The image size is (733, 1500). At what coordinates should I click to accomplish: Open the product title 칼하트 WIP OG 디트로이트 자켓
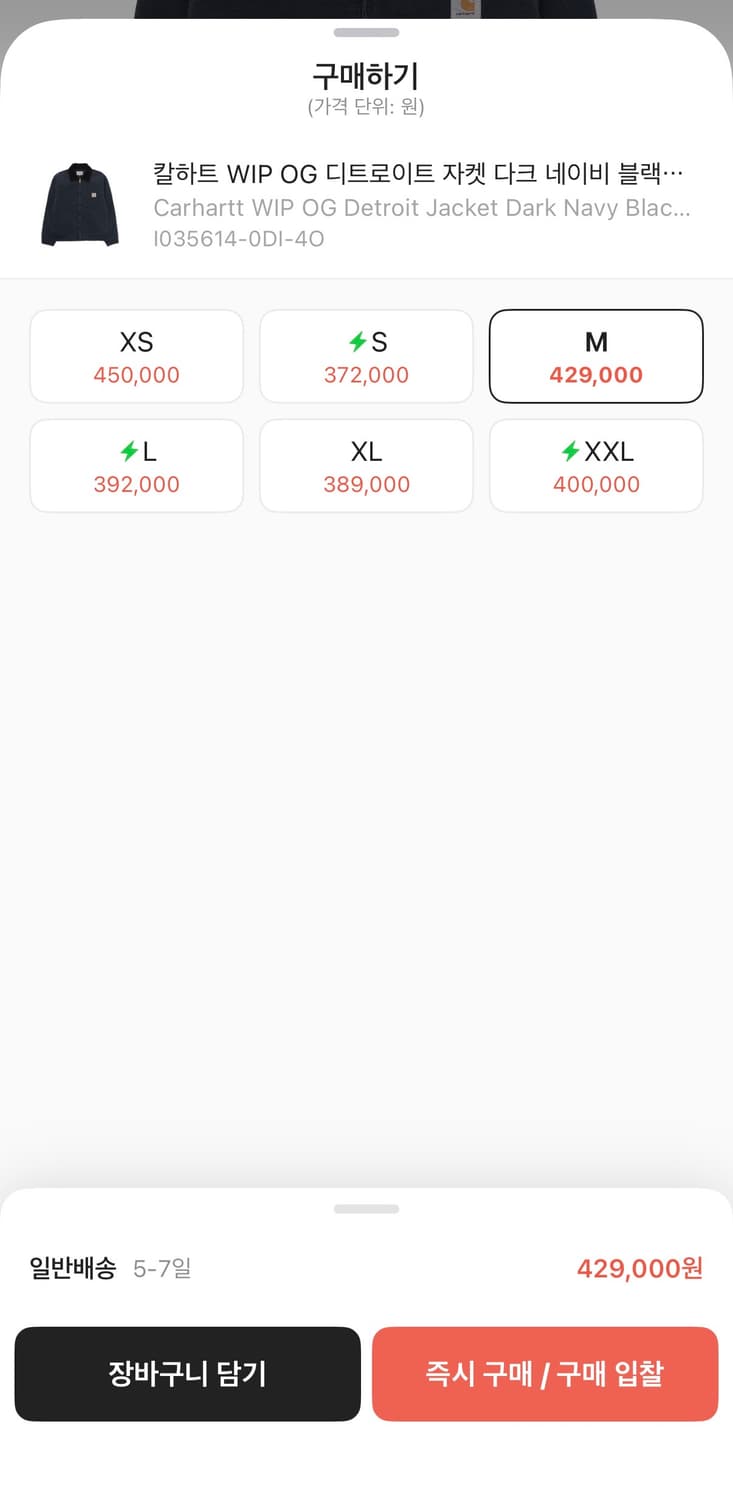click(x=418, y=173)
